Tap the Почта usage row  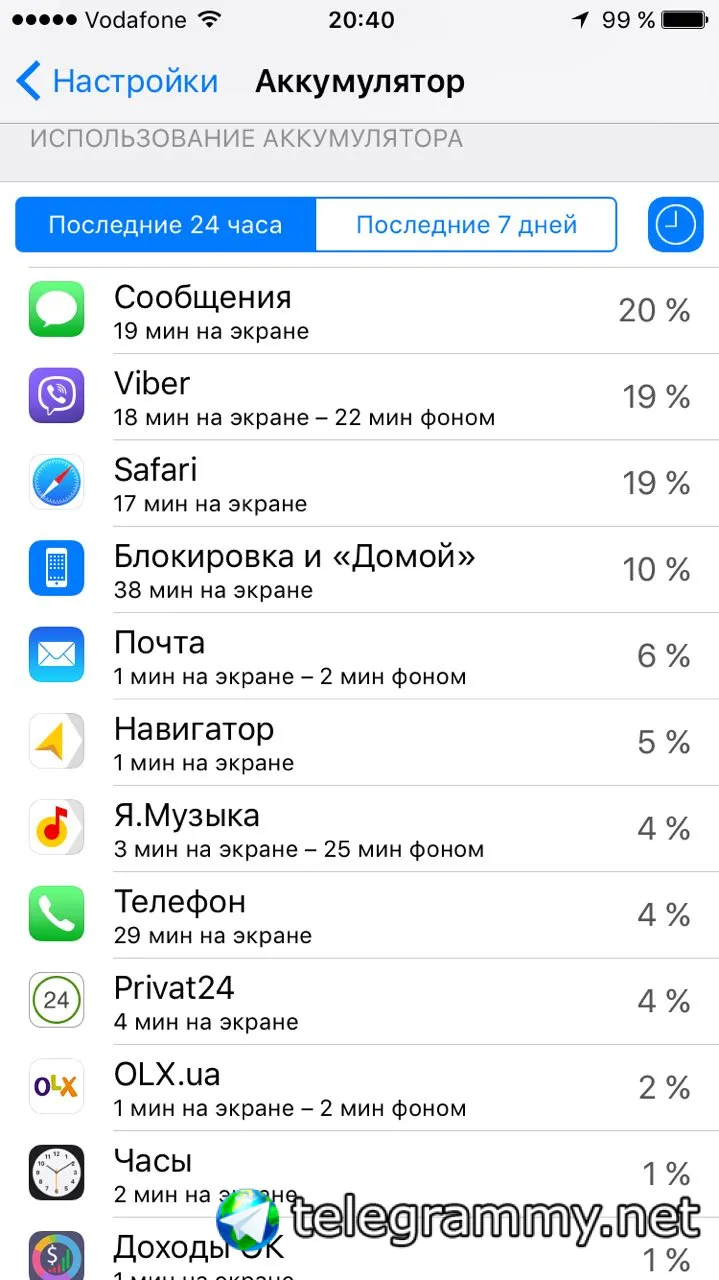coord(360,656)
